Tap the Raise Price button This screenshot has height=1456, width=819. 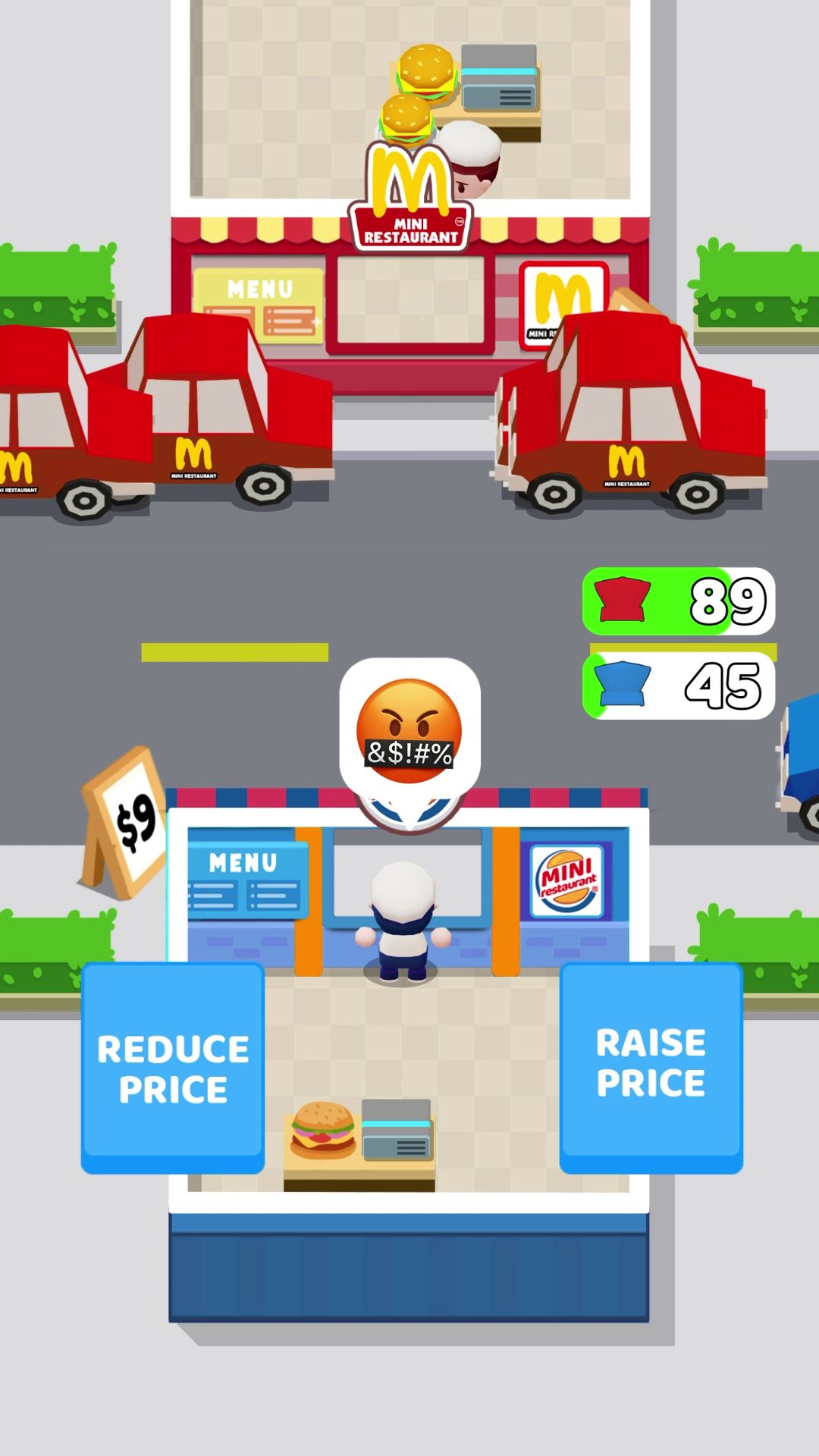click(x=651, y=1066)
